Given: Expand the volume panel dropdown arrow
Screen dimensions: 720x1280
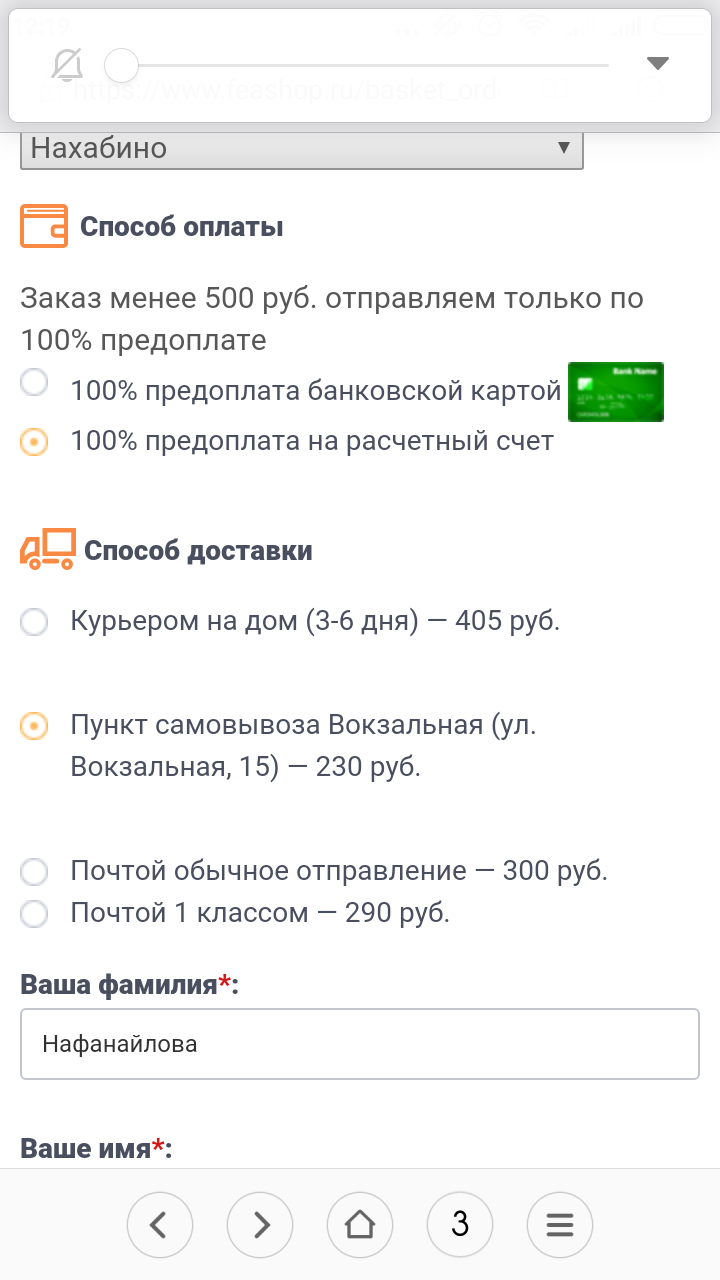Looking at the screenshot, I should click(x=657, y=64).
